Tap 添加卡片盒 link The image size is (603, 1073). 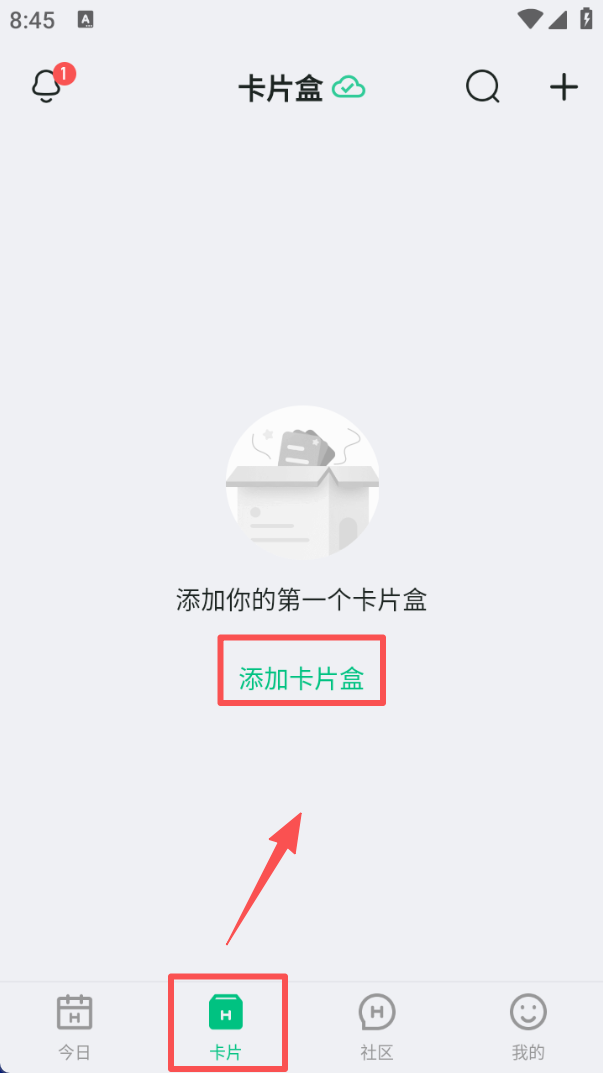[x=301, y=679]
